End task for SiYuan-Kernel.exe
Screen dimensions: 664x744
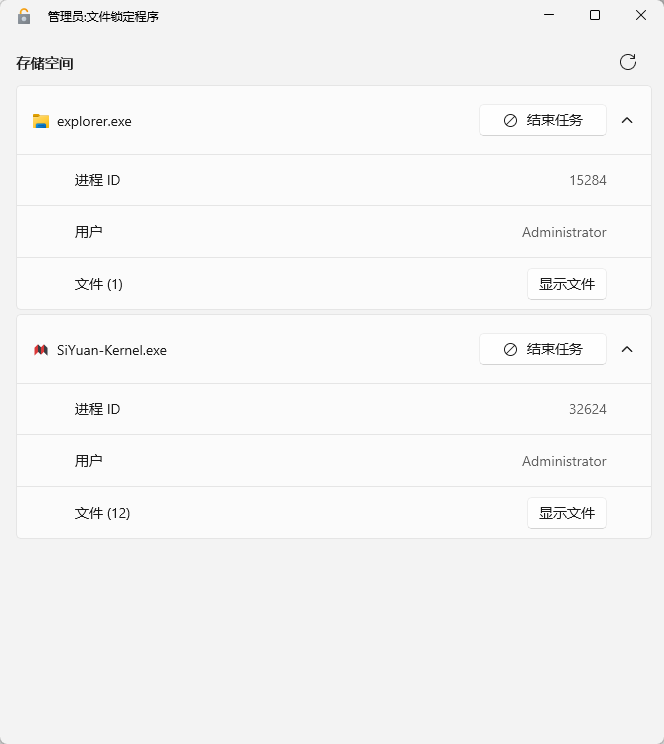coord(543,349)
